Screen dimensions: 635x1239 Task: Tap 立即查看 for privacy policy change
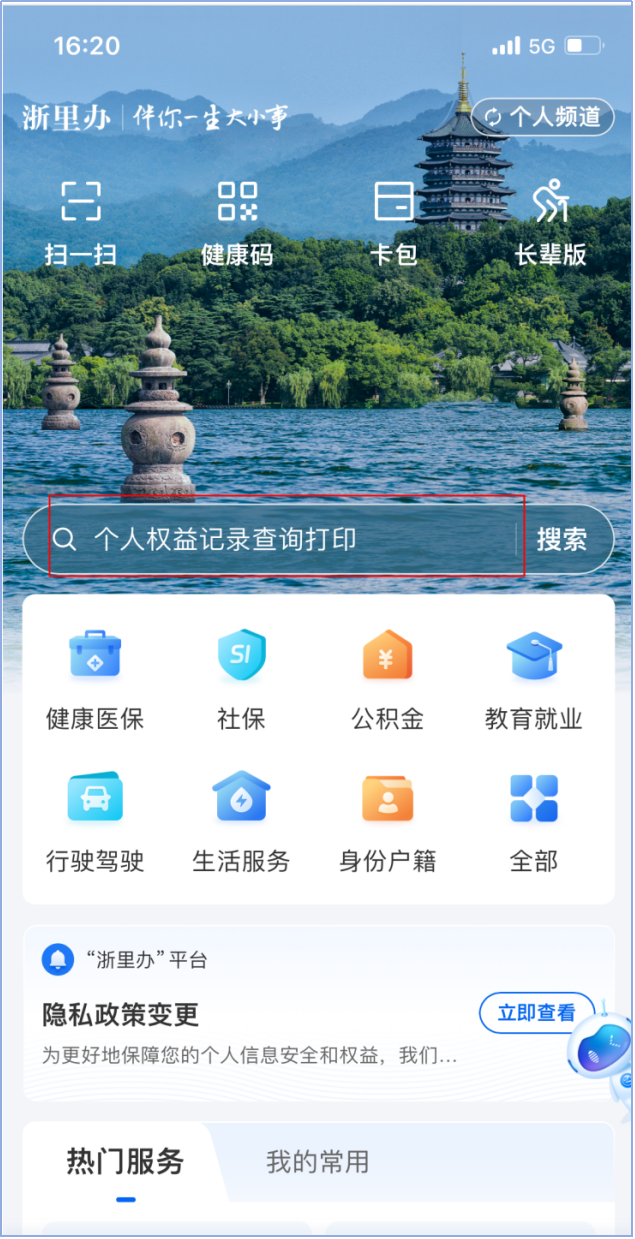[x=536, y=1013]
